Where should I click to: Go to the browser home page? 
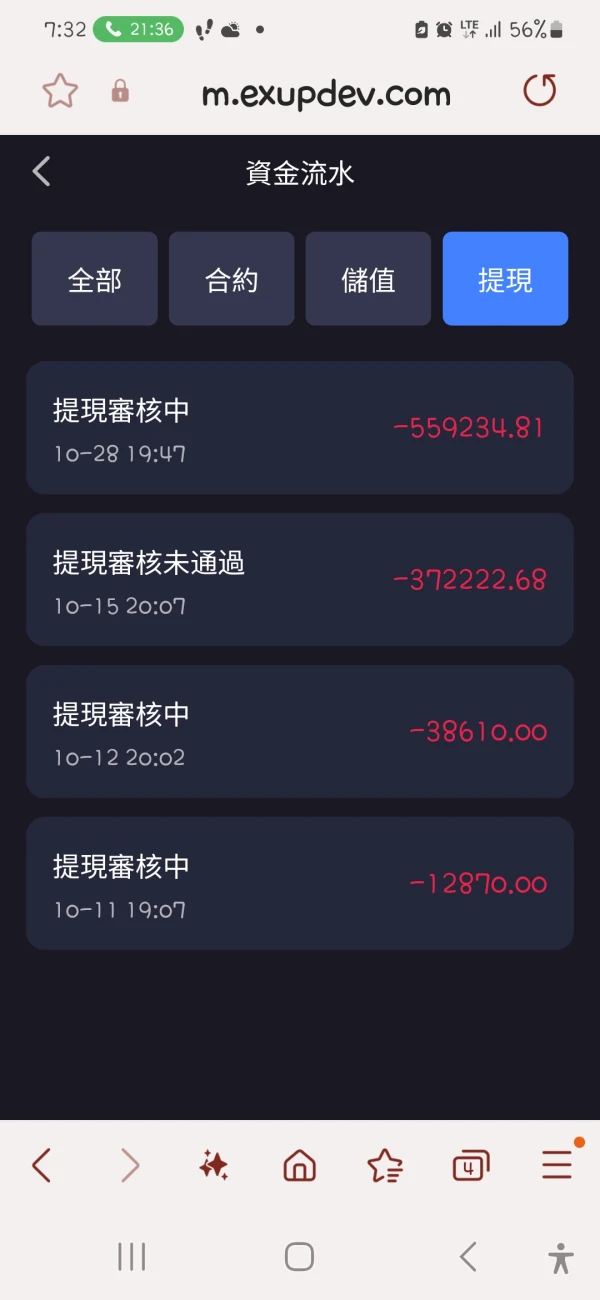coord(299,1165)
